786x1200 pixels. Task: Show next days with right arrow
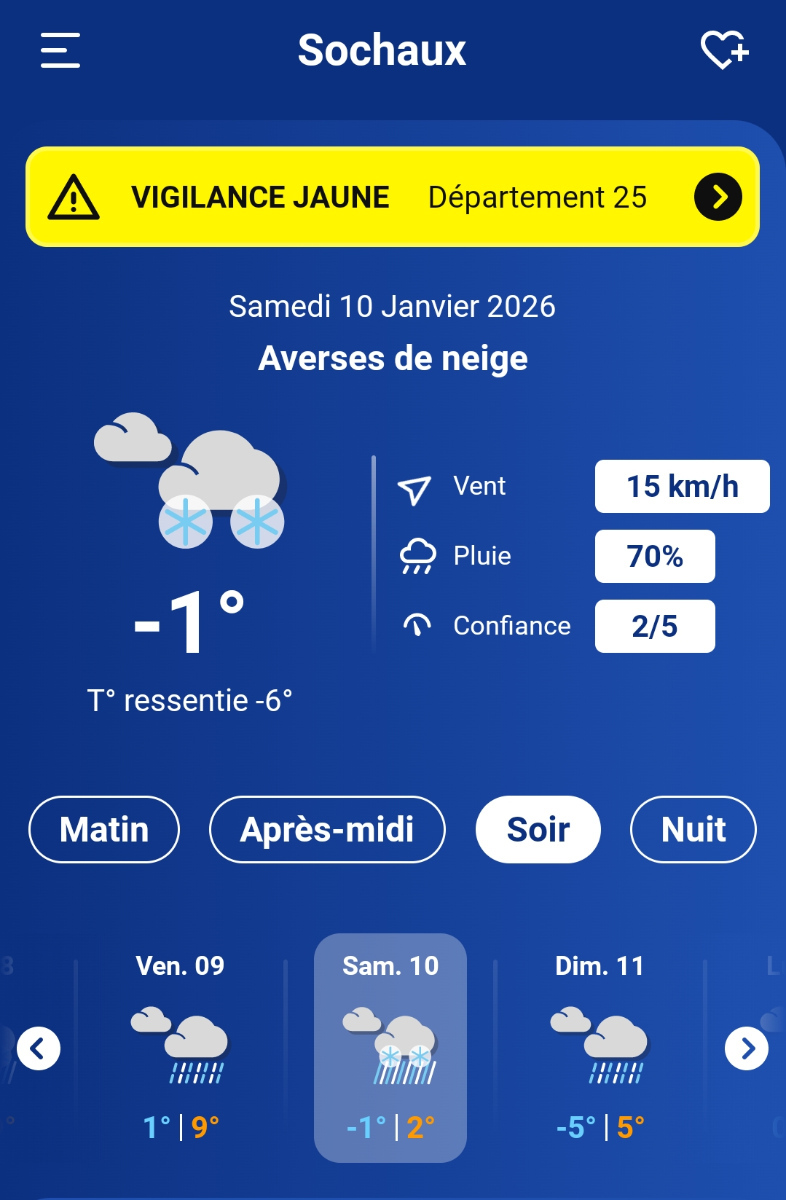pyautogui.click(x=747, y=1049)
